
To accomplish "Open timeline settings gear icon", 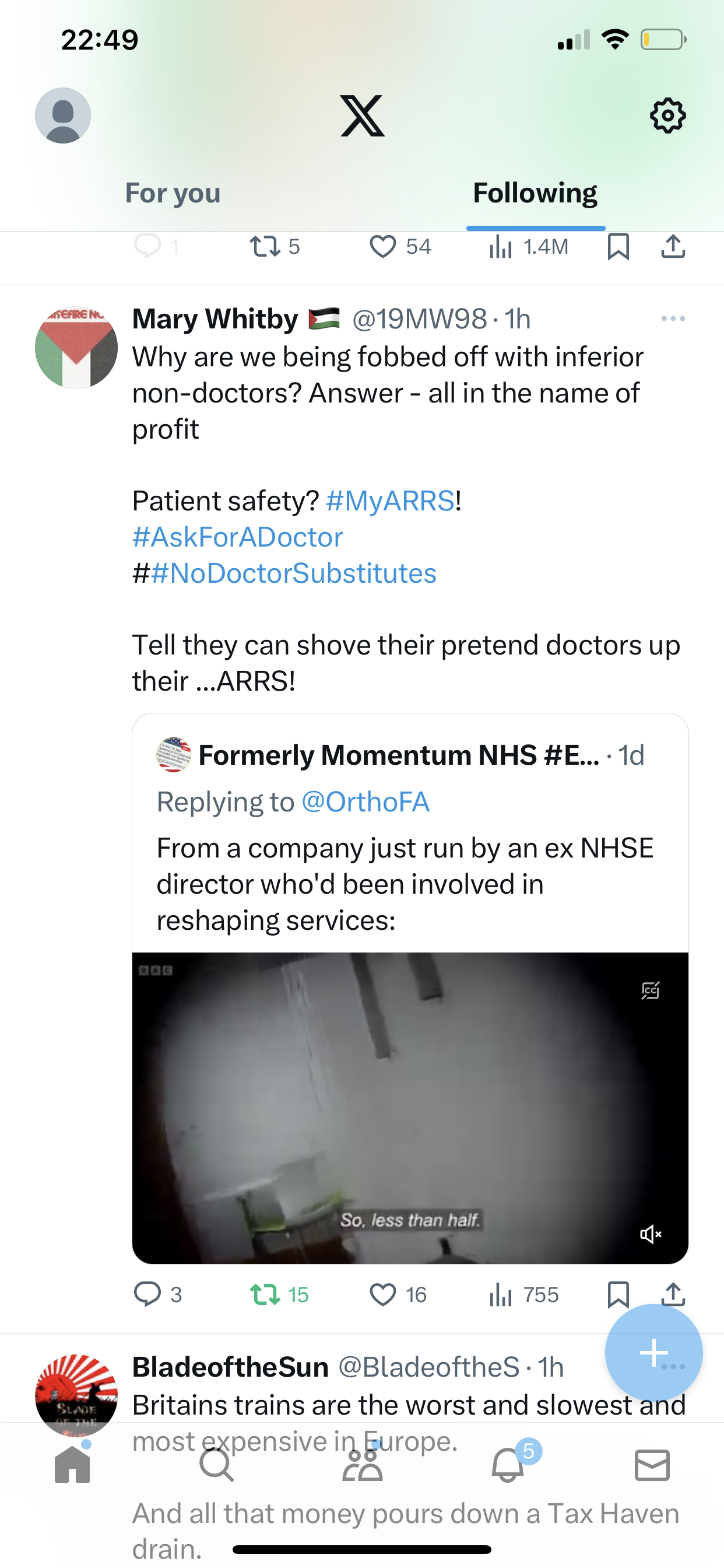I will point(667,115).
